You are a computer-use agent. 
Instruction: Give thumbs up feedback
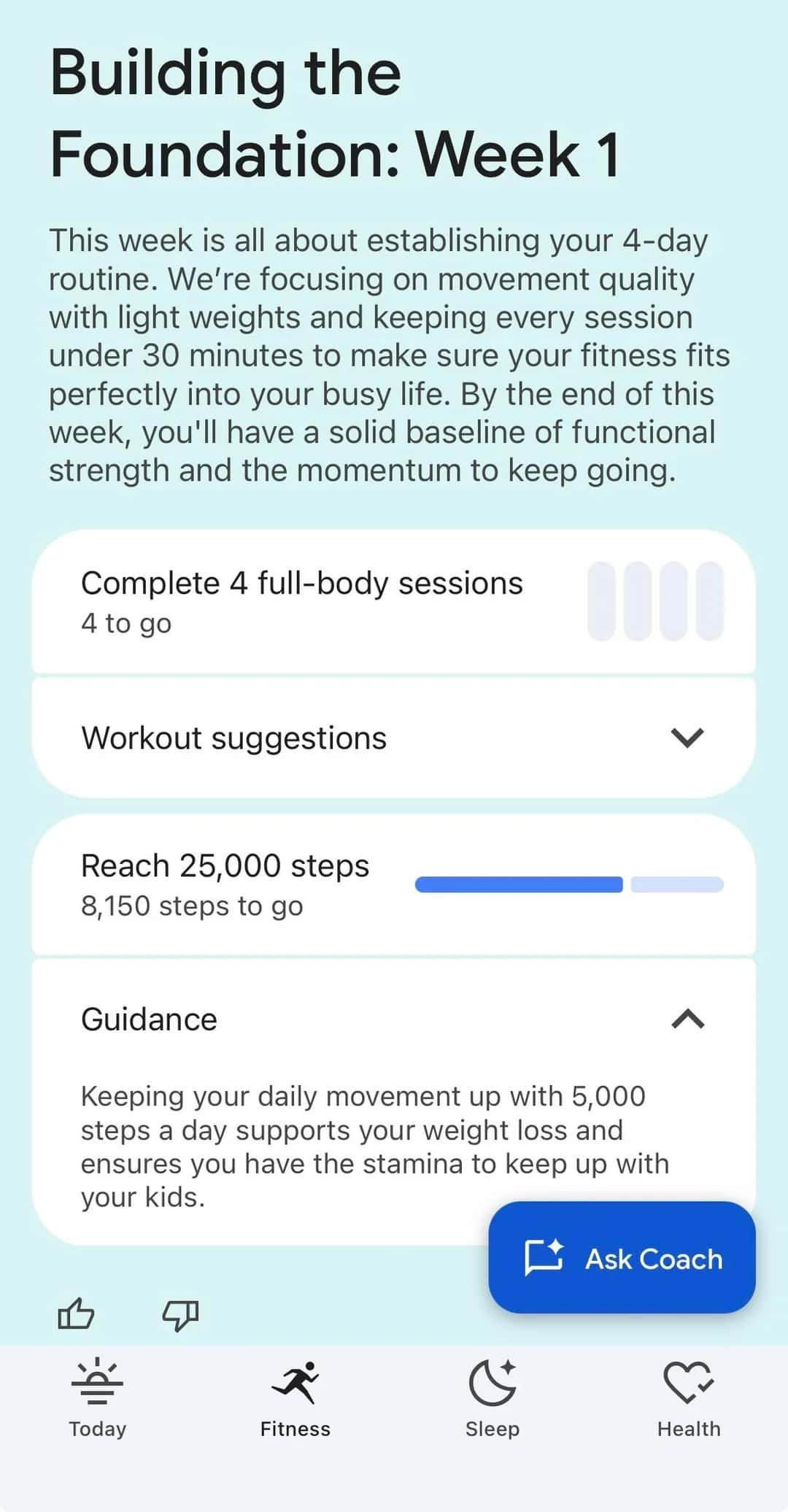76,1315
